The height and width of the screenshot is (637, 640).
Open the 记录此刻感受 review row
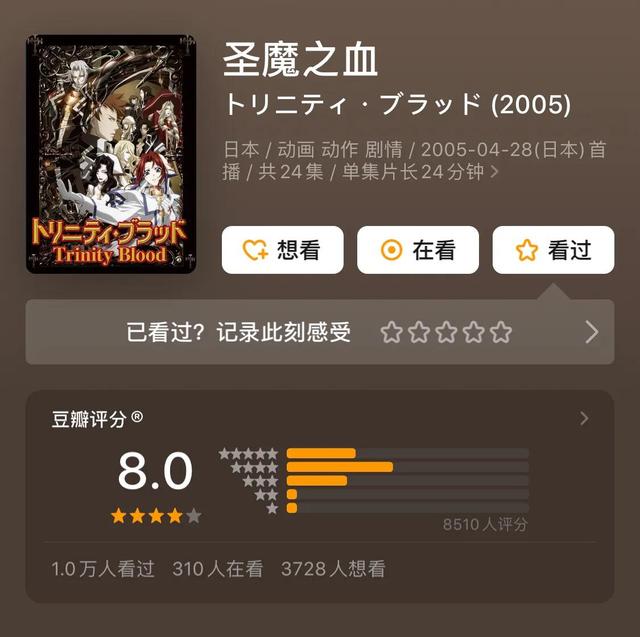pyautogui.click(x=240, y=332)
